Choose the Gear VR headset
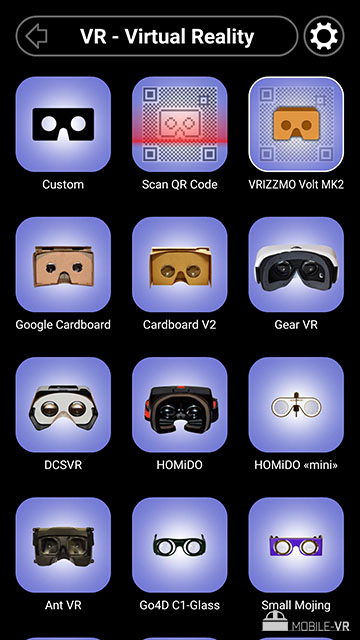The width and height of the screenshot is (360, 640). point(296,264)
